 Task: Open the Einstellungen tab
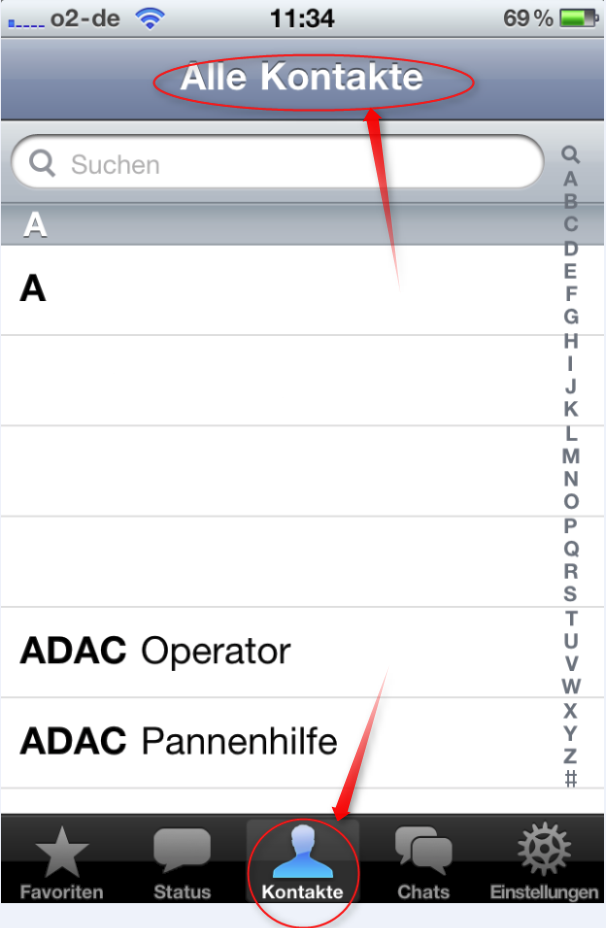point(544,864)
